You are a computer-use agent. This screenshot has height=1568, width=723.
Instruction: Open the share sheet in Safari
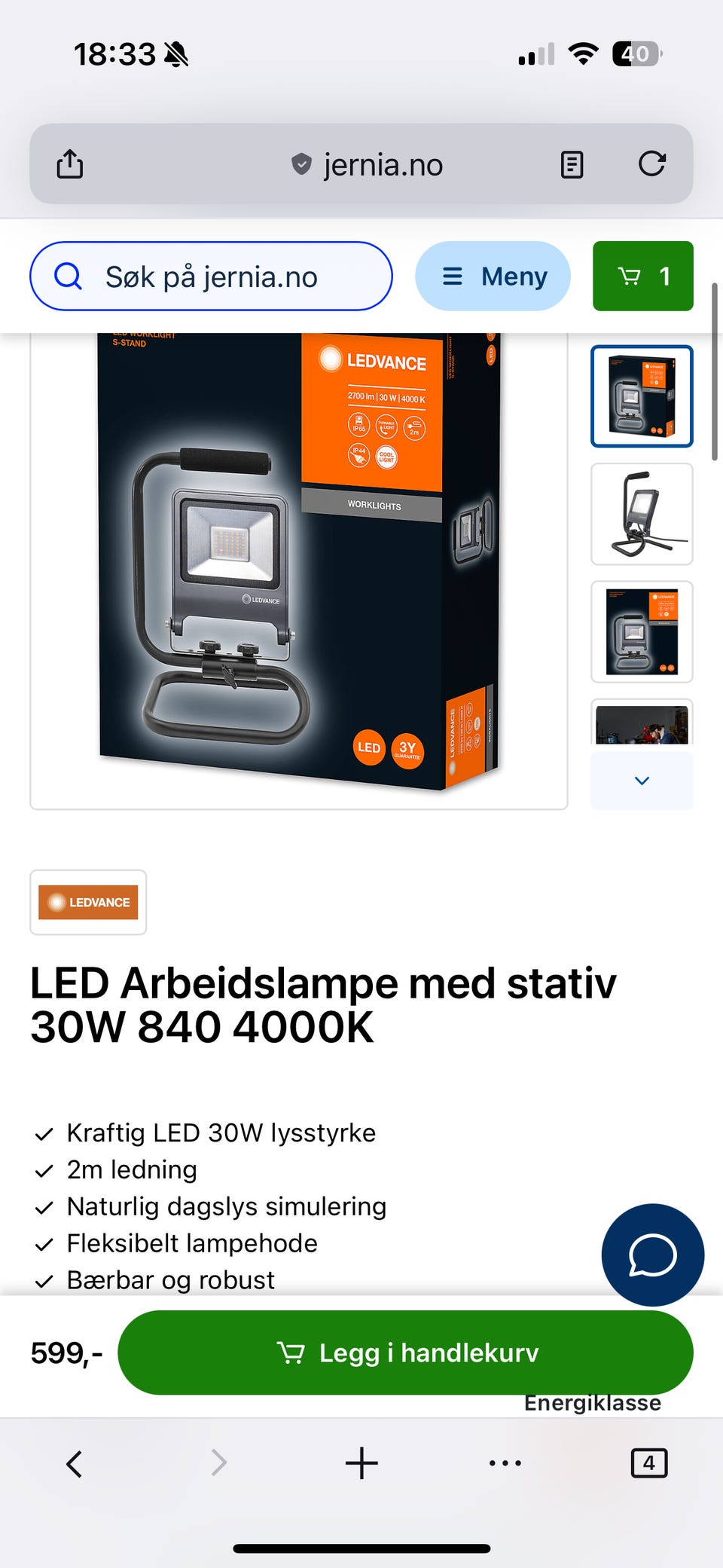(69, 164)
